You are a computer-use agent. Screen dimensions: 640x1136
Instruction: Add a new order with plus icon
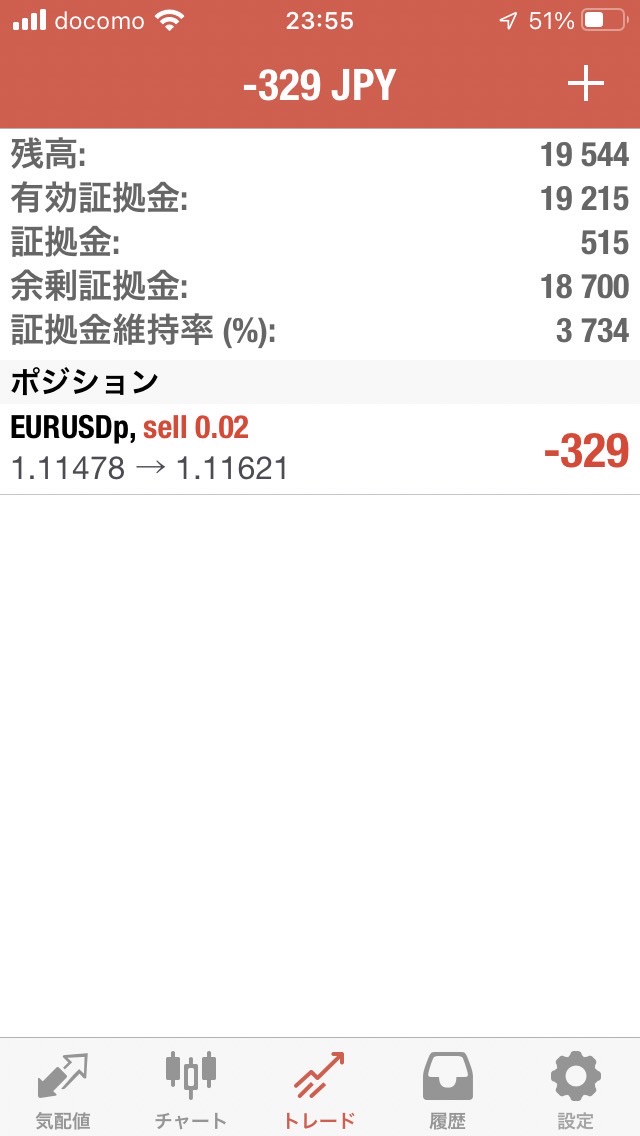pyautogui.click(x=586, y=85)
